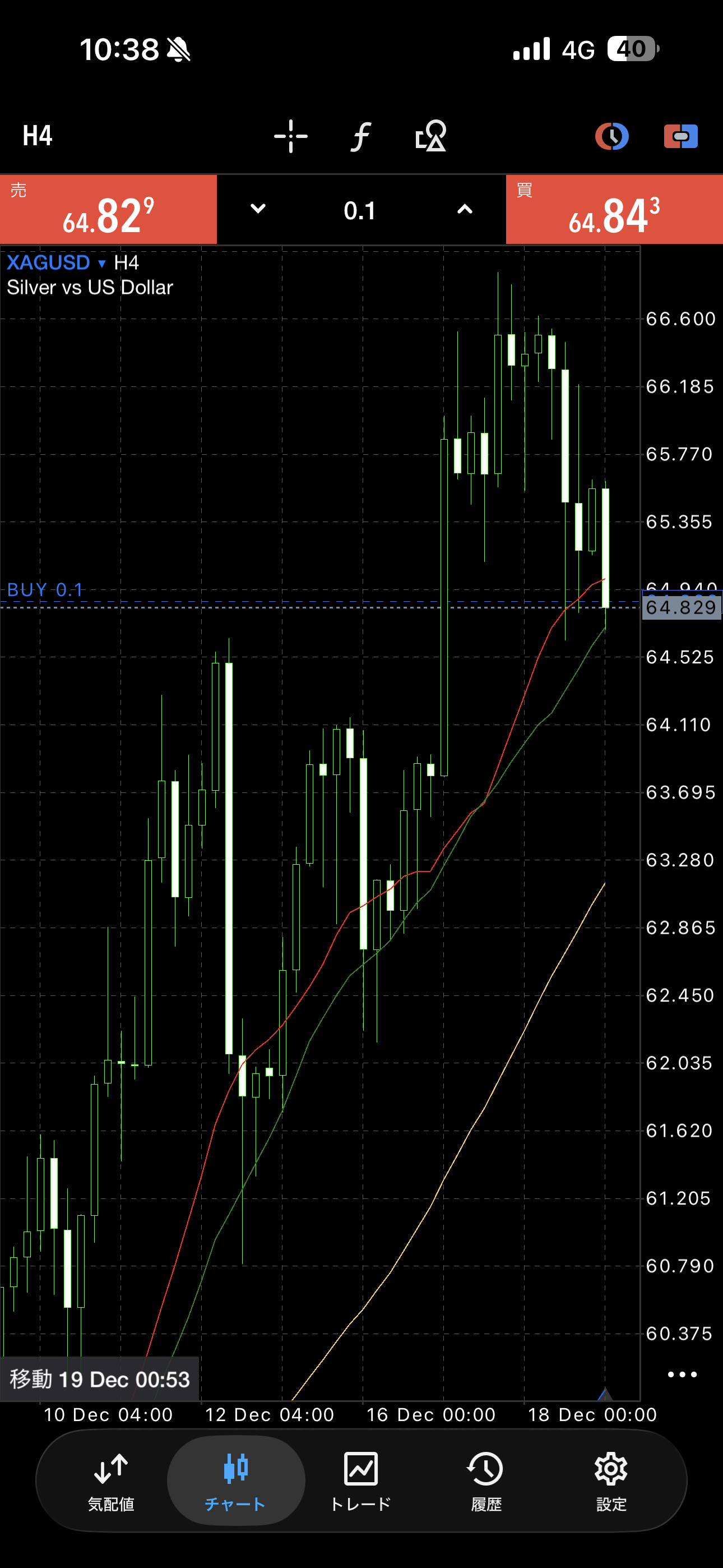Open the drawing objects tool
This screenshot has height=1568, width=723.
pos(431,136)
